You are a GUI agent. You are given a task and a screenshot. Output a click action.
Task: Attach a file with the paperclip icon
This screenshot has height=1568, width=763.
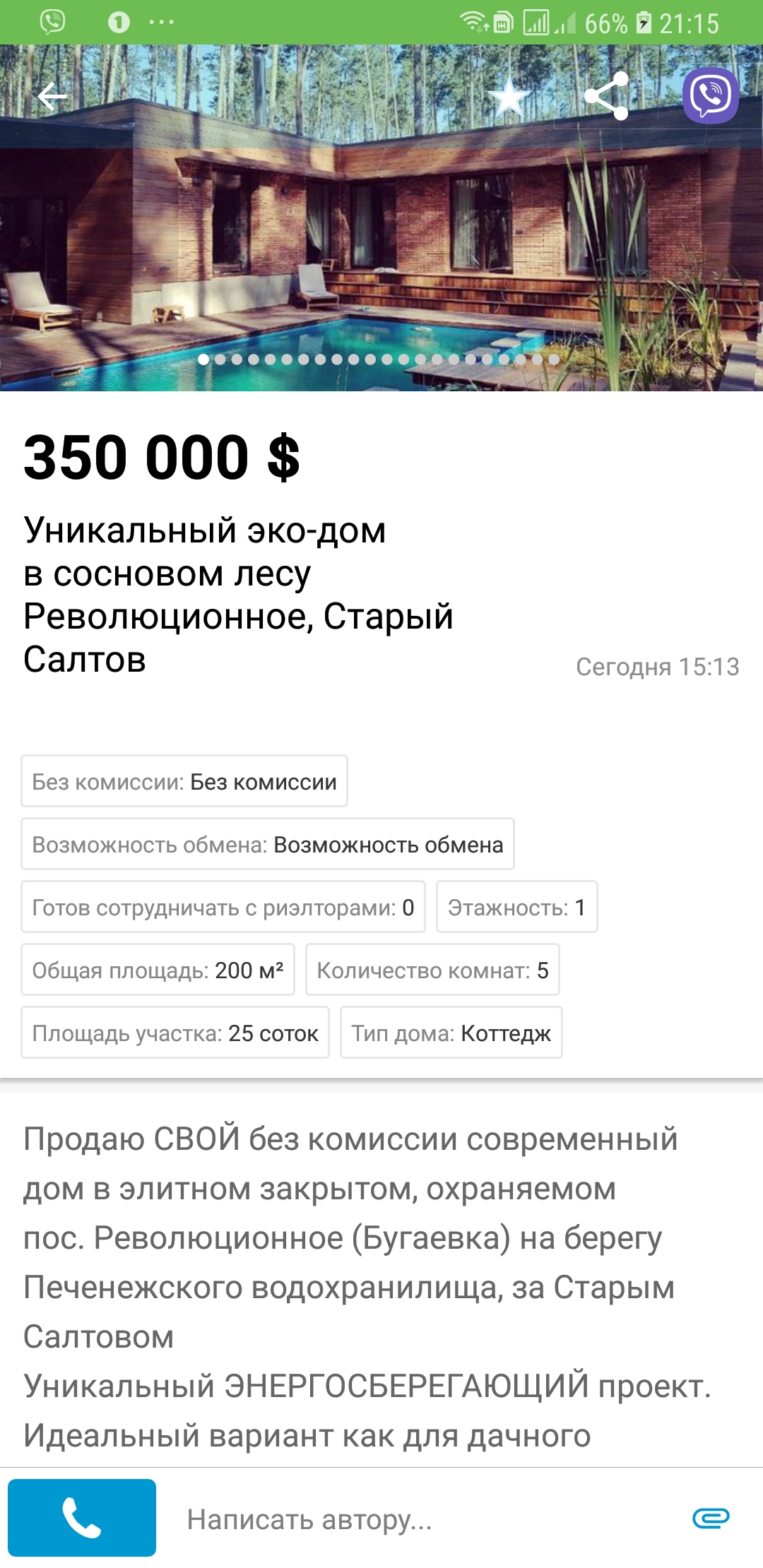pyautogui.click(x=711, y=1517)
